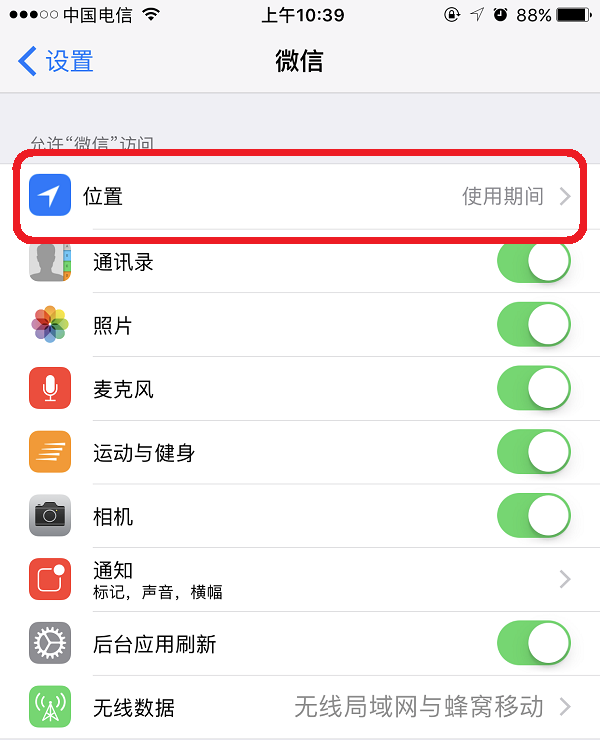The image size is (600, 740).
Task: Disable 相机 camera access
Action: click(x=533, y=516)
